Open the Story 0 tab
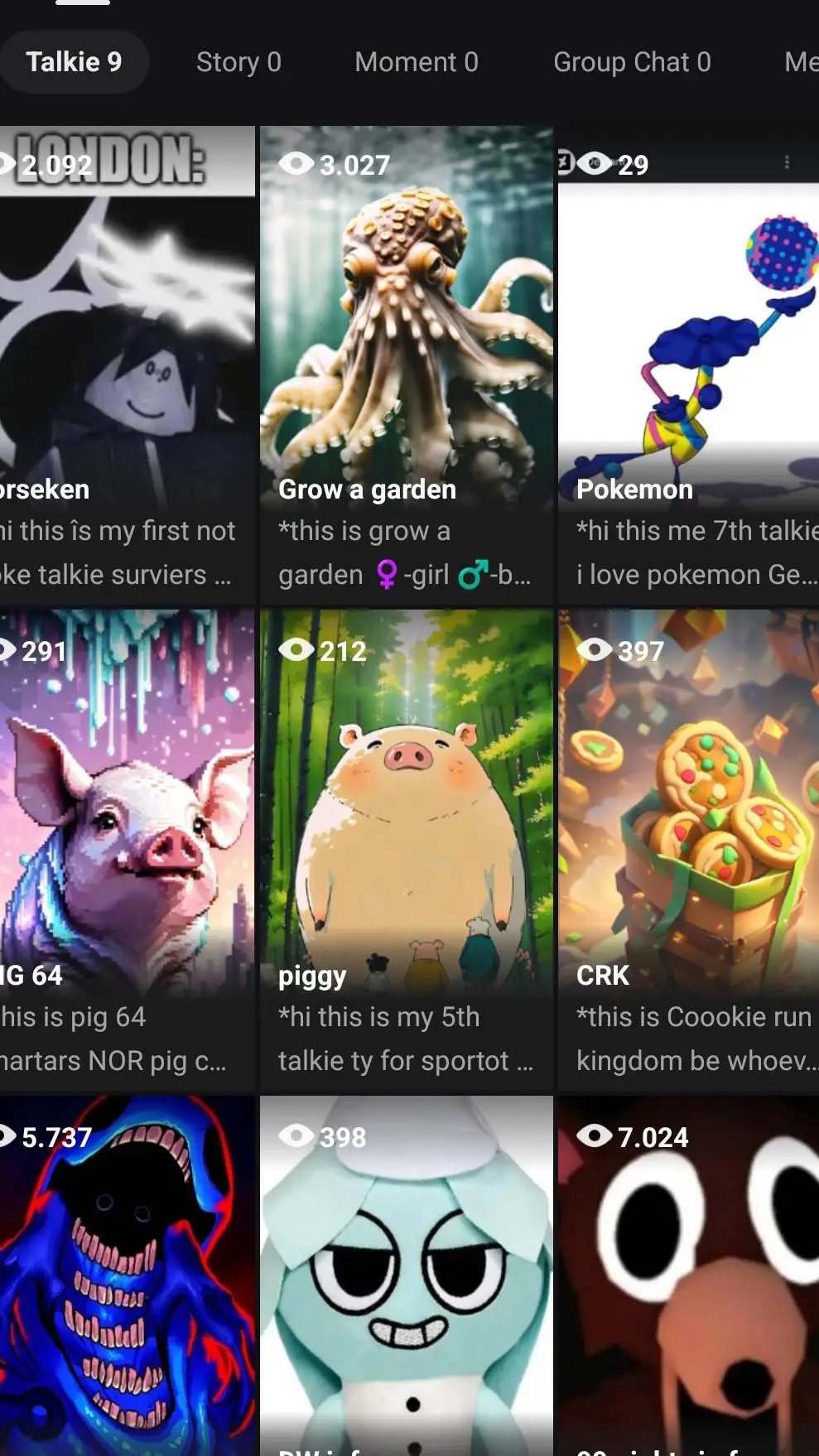This screenshot has width=819, height=1456. pos(238,62)
